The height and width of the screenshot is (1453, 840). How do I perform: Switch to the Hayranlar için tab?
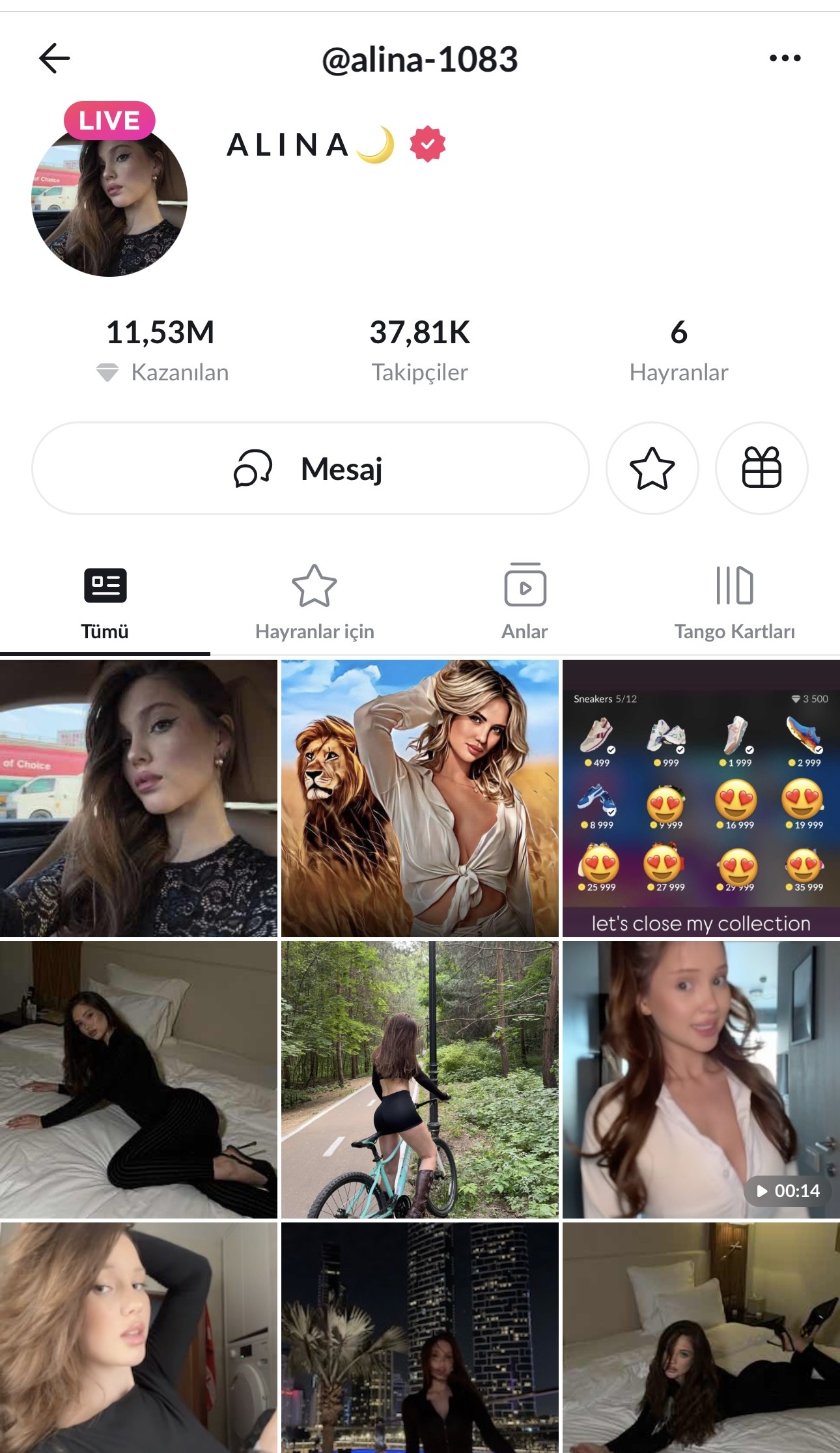point(315,602)
